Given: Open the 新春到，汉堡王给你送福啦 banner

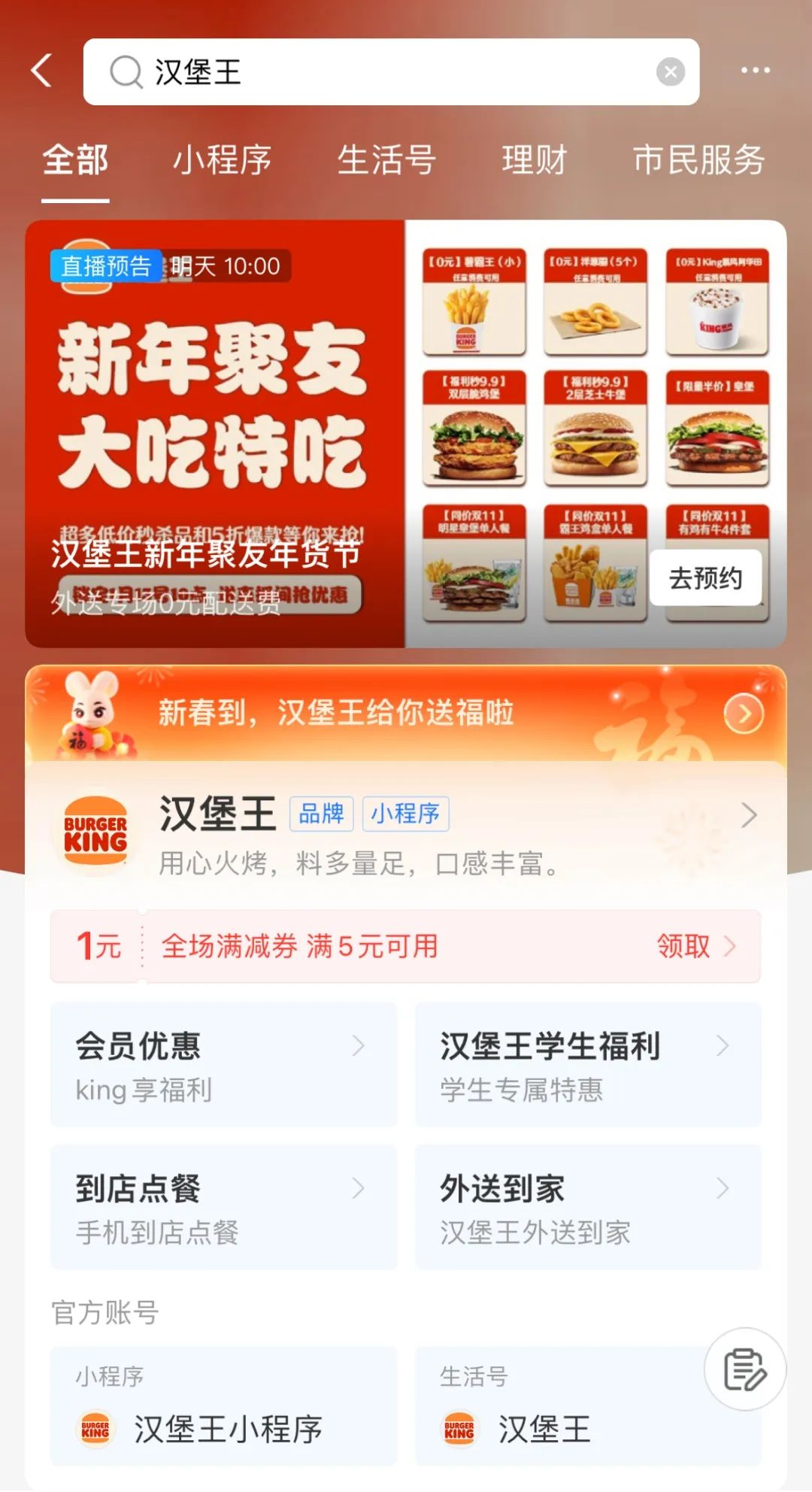Looking at the screenshot, I should 406,713.
